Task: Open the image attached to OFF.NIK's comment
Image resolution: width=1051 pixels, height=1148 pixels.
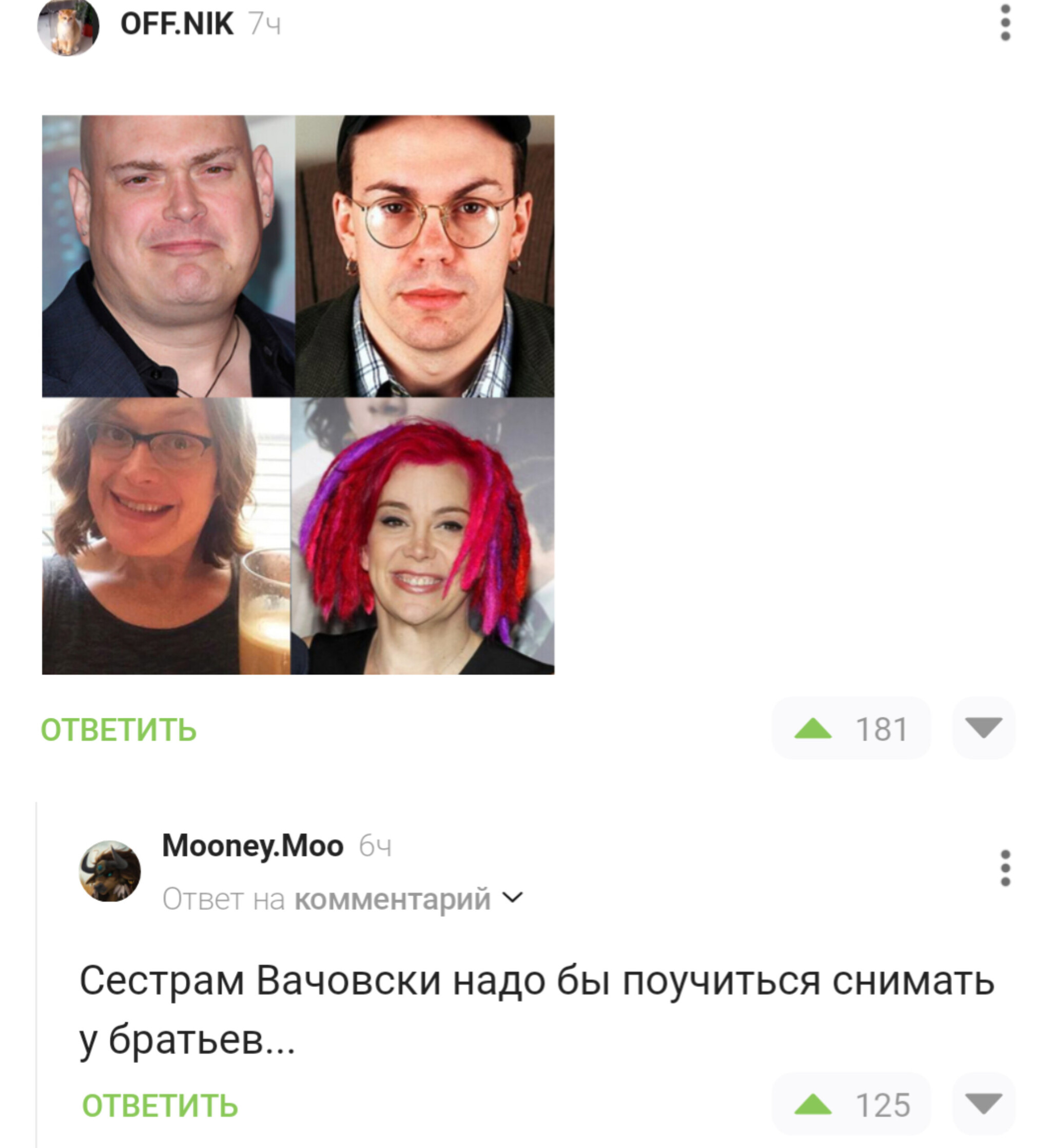Action: 298,395
